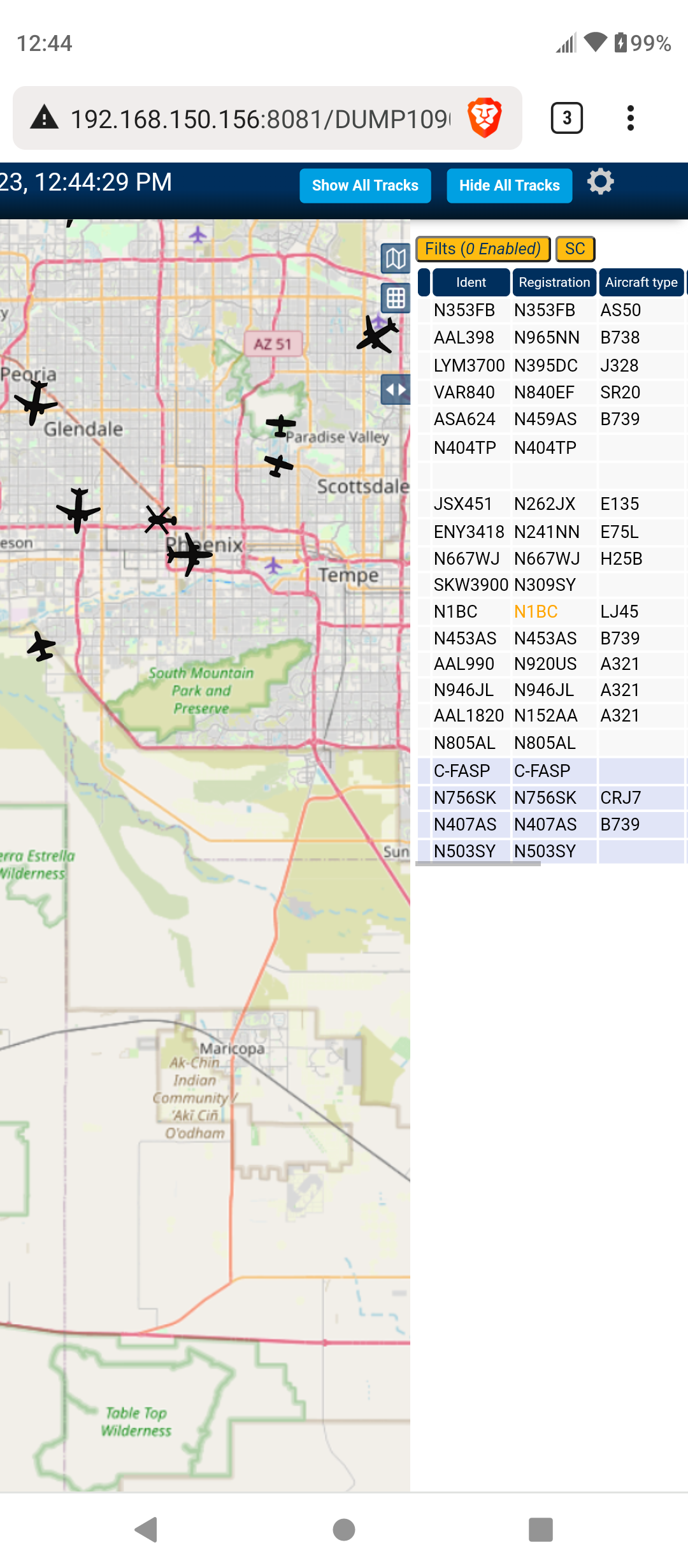Go back with the system back button
This screenshot has width=688, height=1568.
[x=147, y=1530]
